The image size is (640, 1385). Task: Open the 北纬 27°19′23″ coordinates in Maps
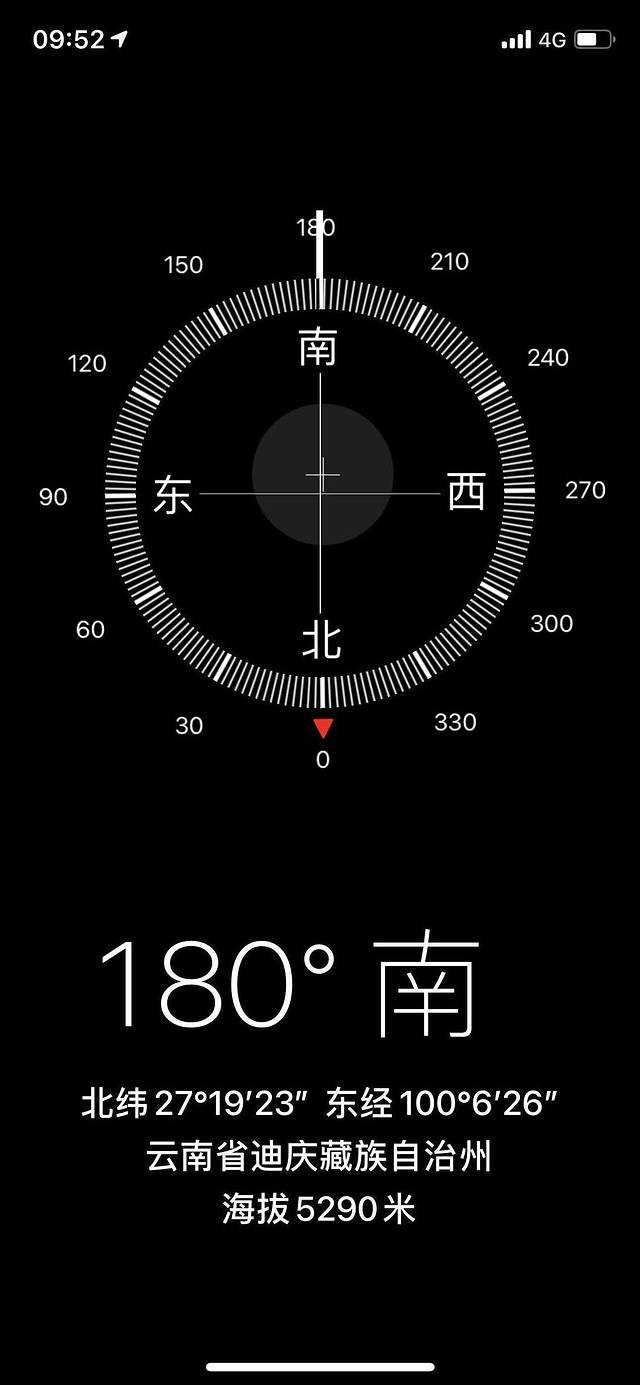click(x=319, y=1104)
